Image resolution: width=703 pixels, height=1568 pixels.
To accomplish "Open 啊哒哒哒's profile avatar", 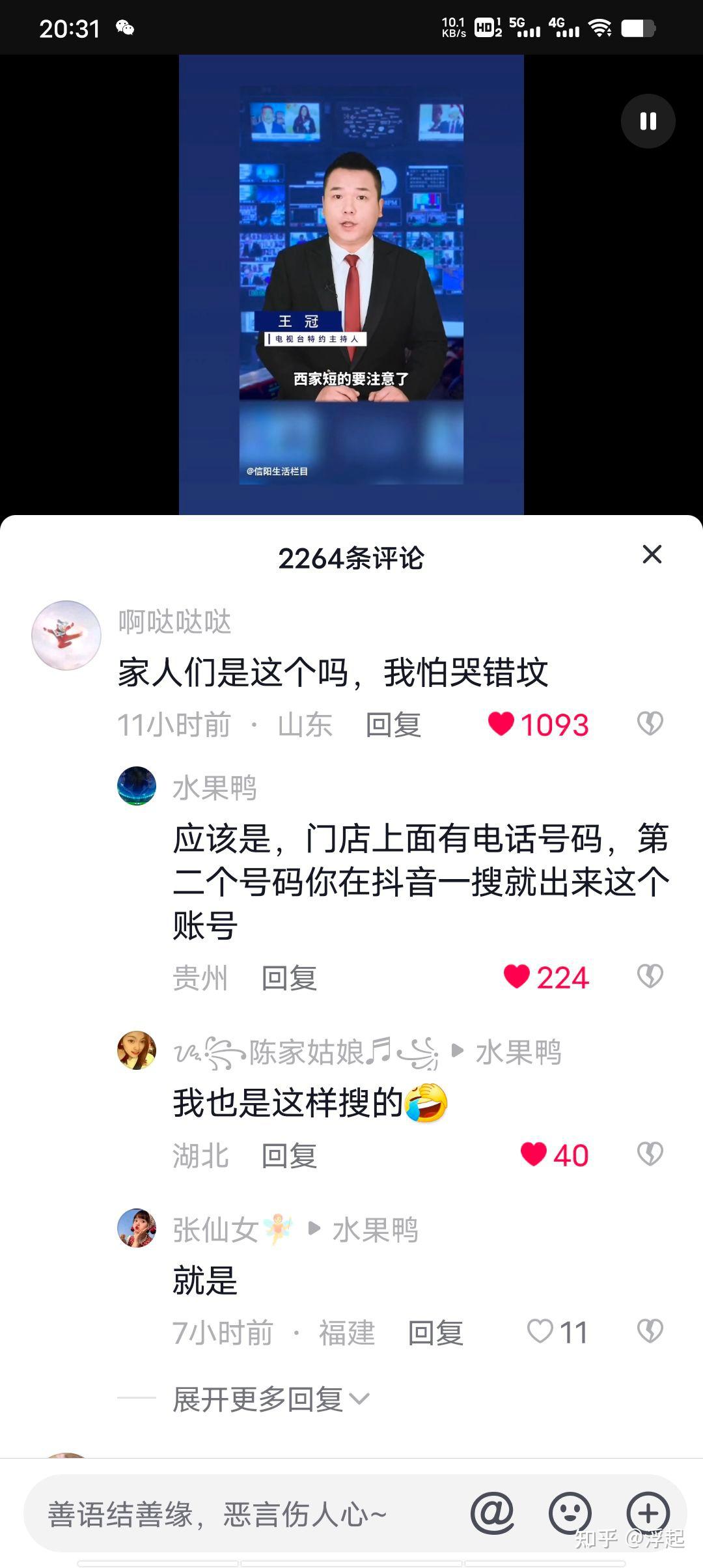I will (x=66, y=636).
